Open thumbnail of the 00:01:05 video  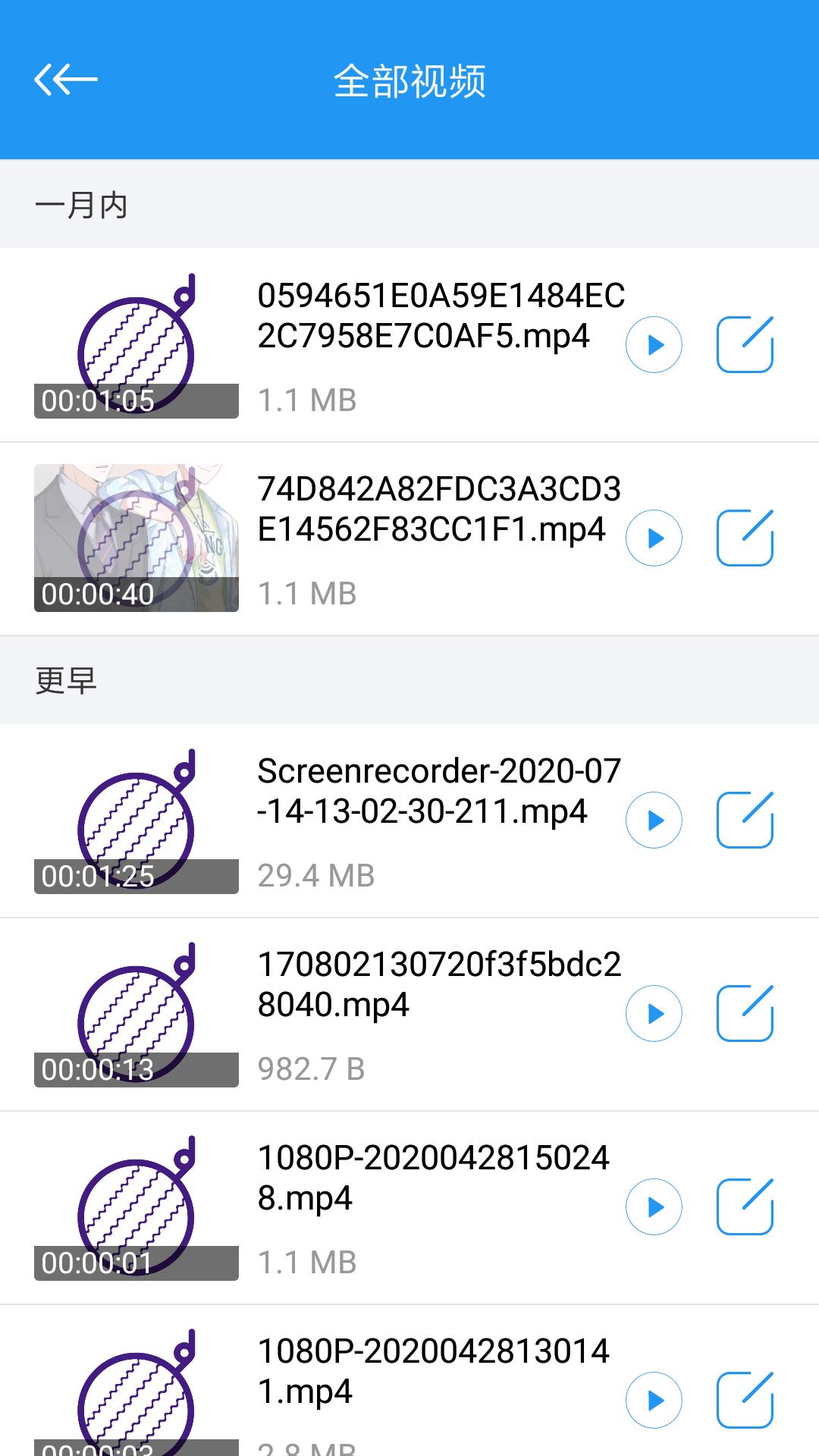tap(136, 345)
